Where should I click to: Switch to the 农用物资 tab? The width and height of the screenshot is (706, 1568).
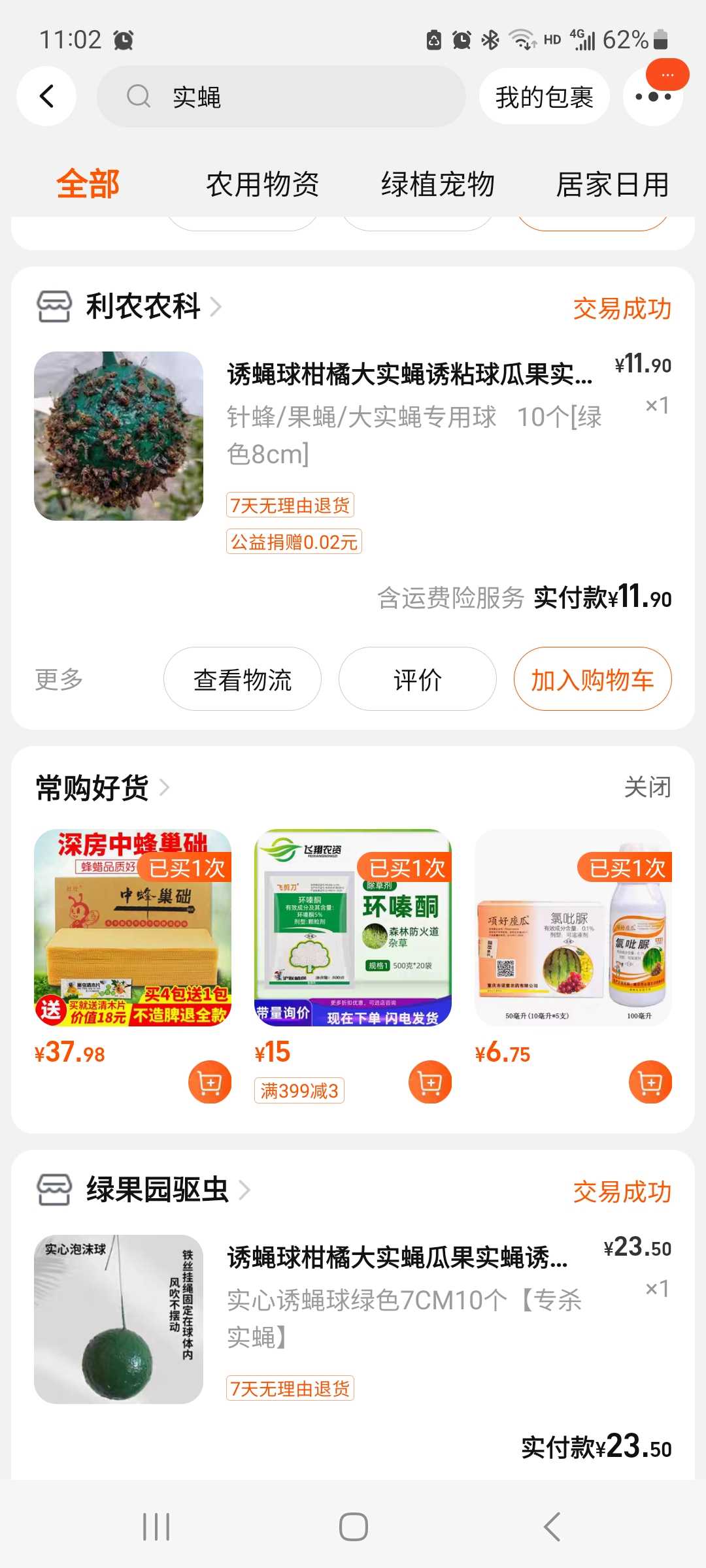262,184
